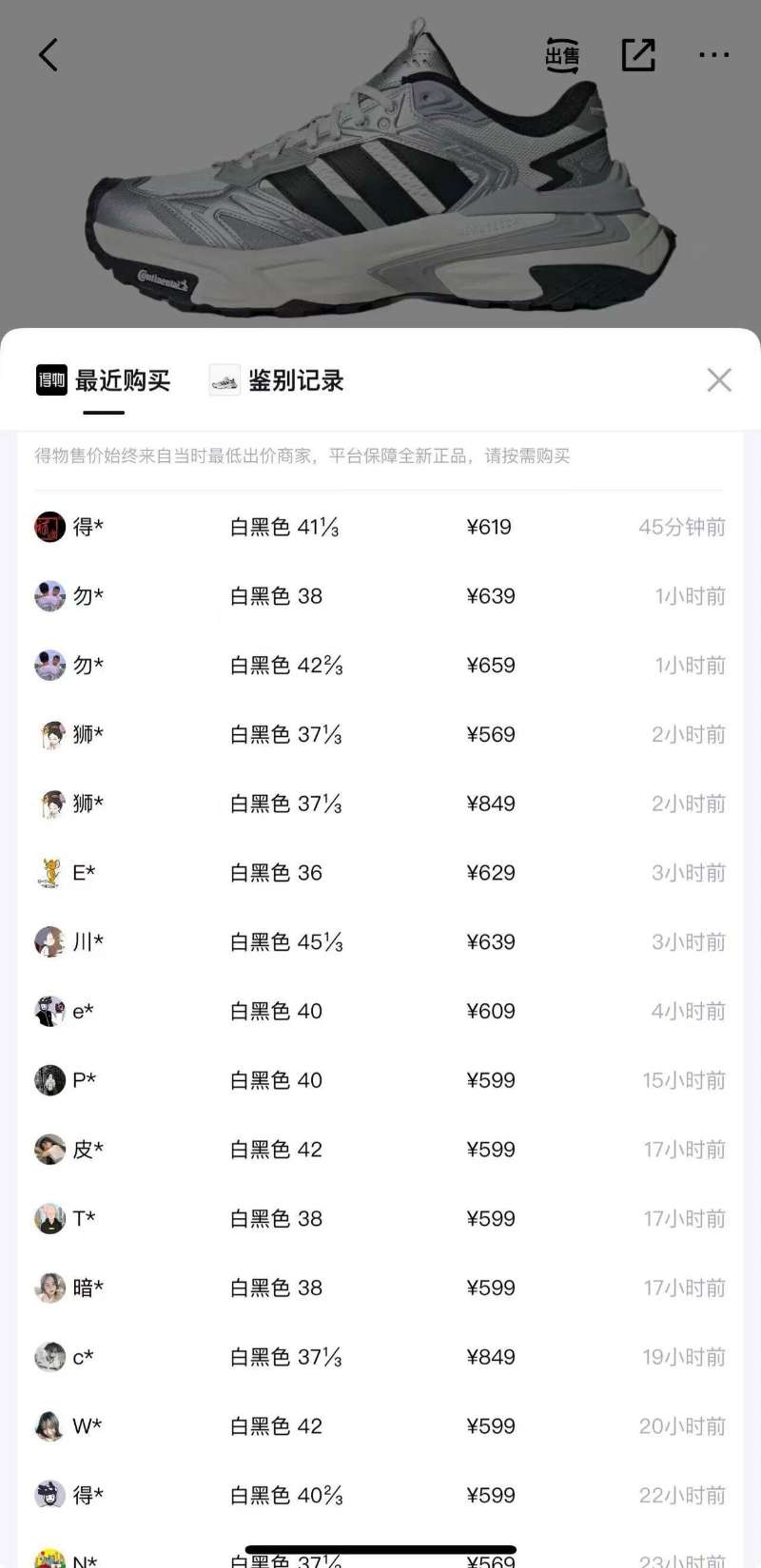Close the purchase records panel
761x1568 pixels.
(x=719, y=380)
